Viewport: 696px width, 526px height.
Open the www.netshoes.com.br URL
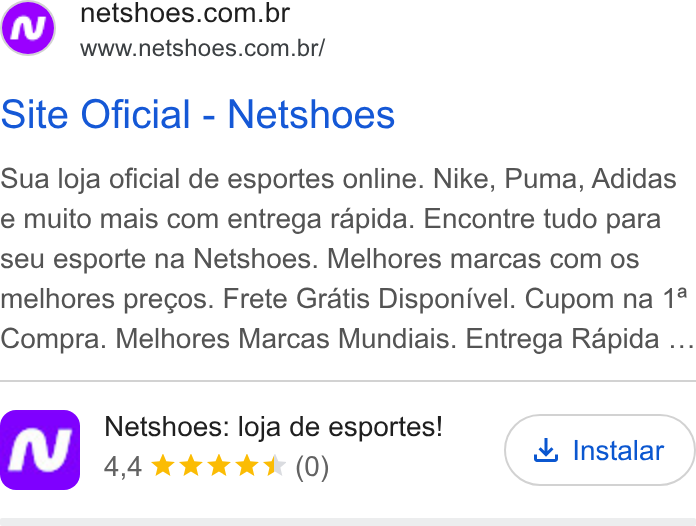pyautogui.click(x=202, y=48)
